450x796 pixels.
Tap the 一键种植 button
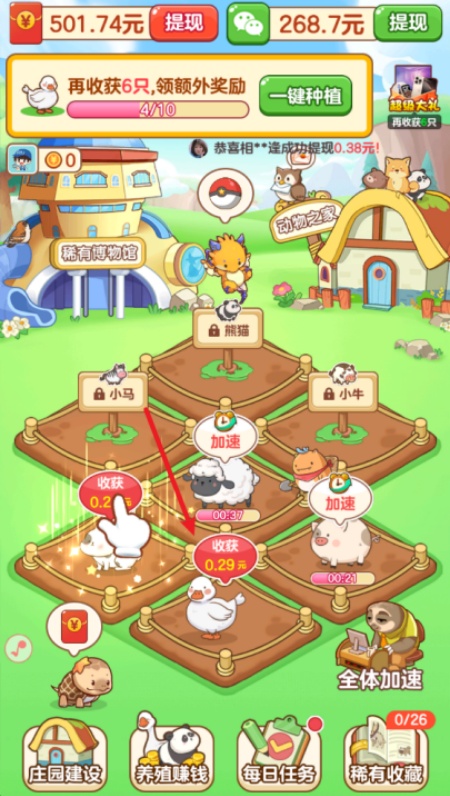305,95
